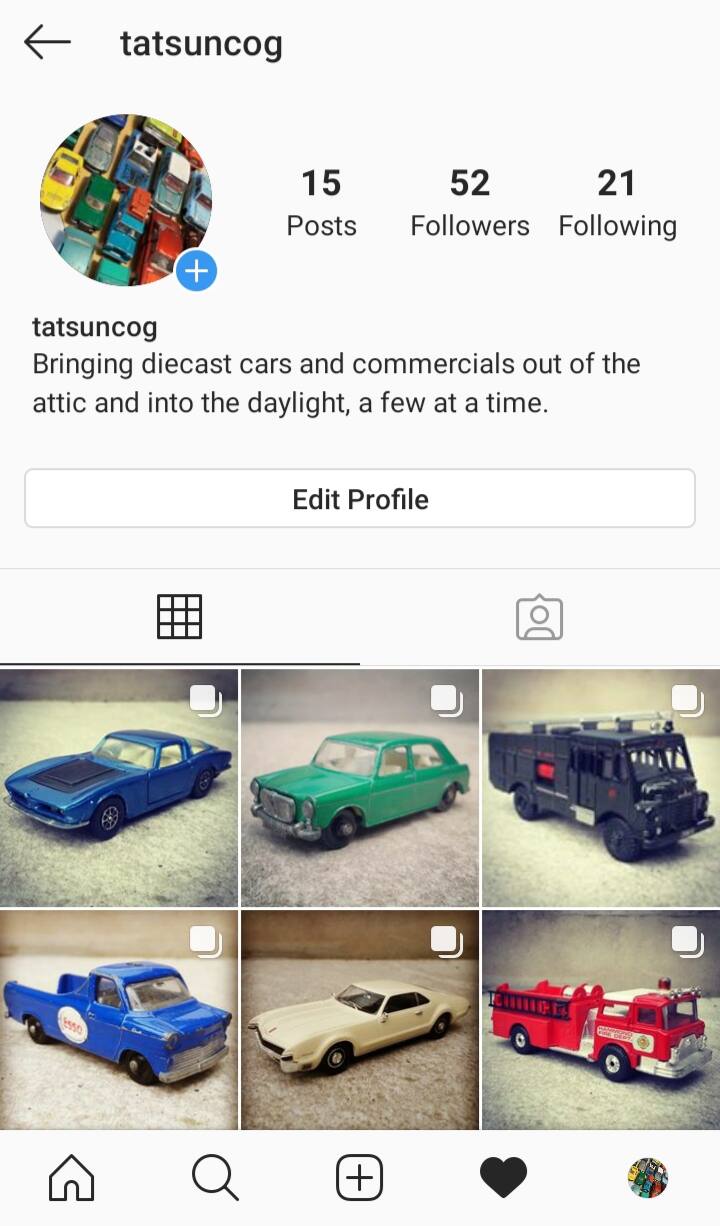This screenshot has height=1226, width=720.
Task: Switch to the tagged photos tab
Action: pyautogui.click(x=540, y=616)
